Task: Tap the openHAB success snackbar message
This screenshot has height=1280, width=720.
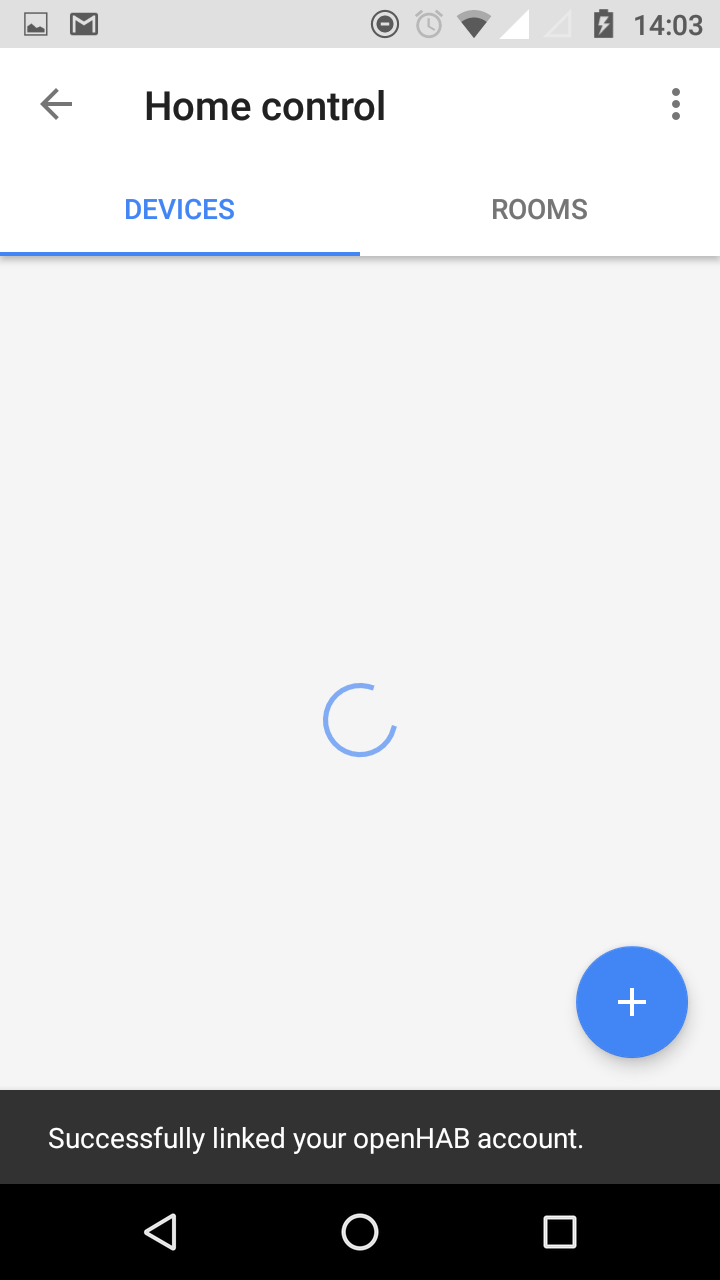Action: (318, 1137)
